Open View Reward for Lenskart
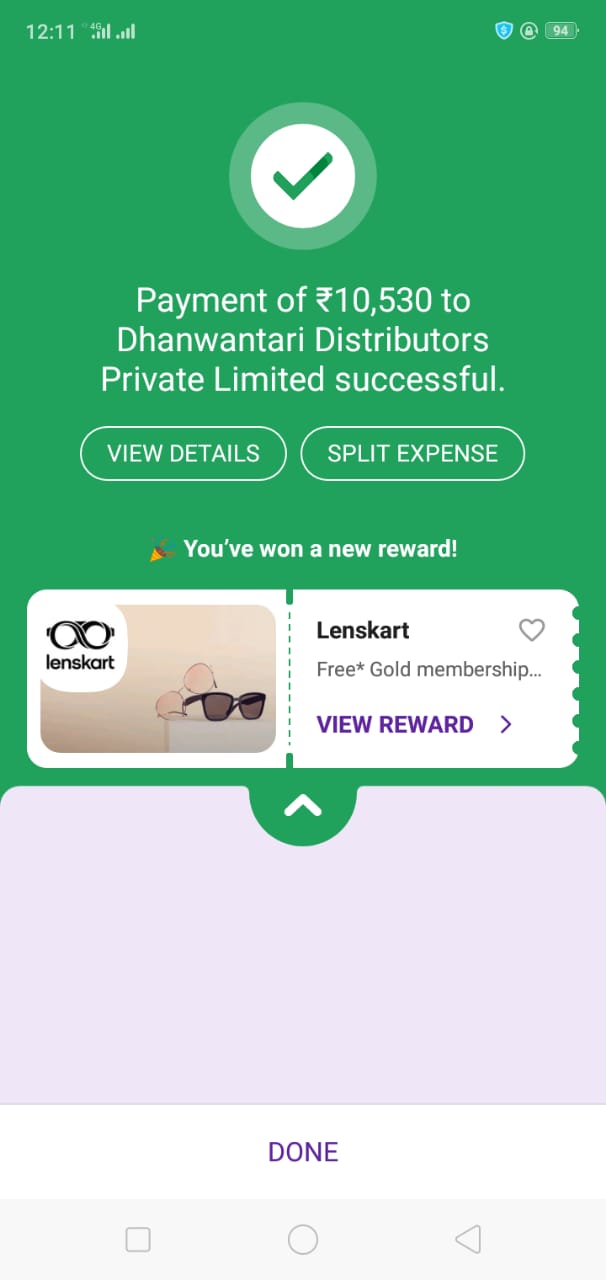This screenshot has width=606, height=1280. (415, 724)
